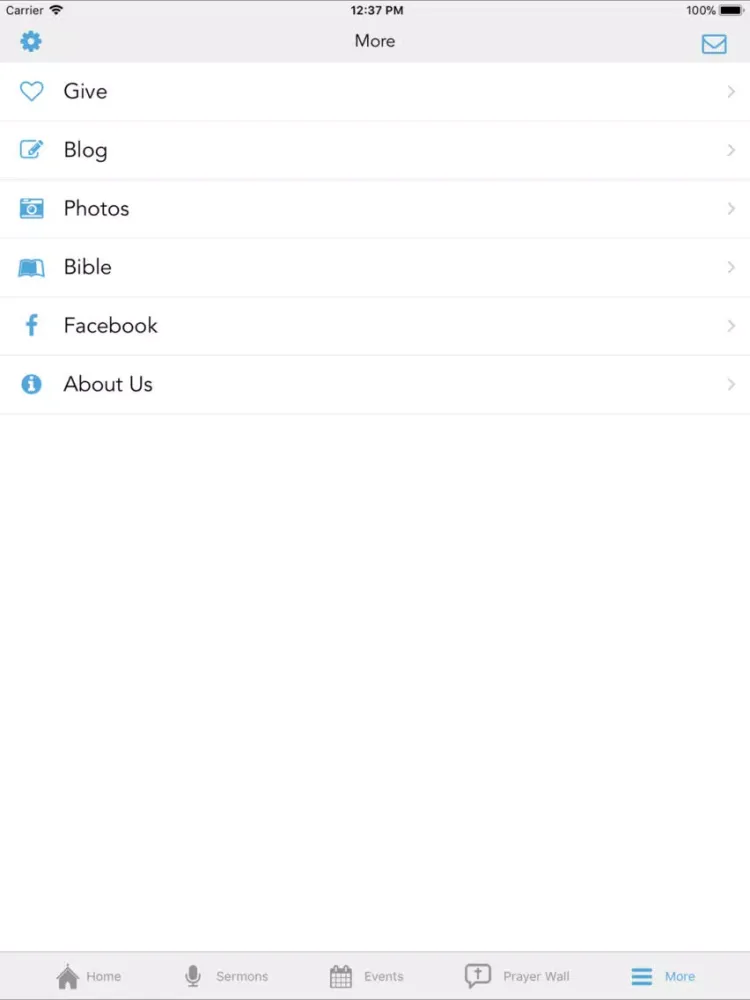Click the heart icon beside Give

click(31, 91)
